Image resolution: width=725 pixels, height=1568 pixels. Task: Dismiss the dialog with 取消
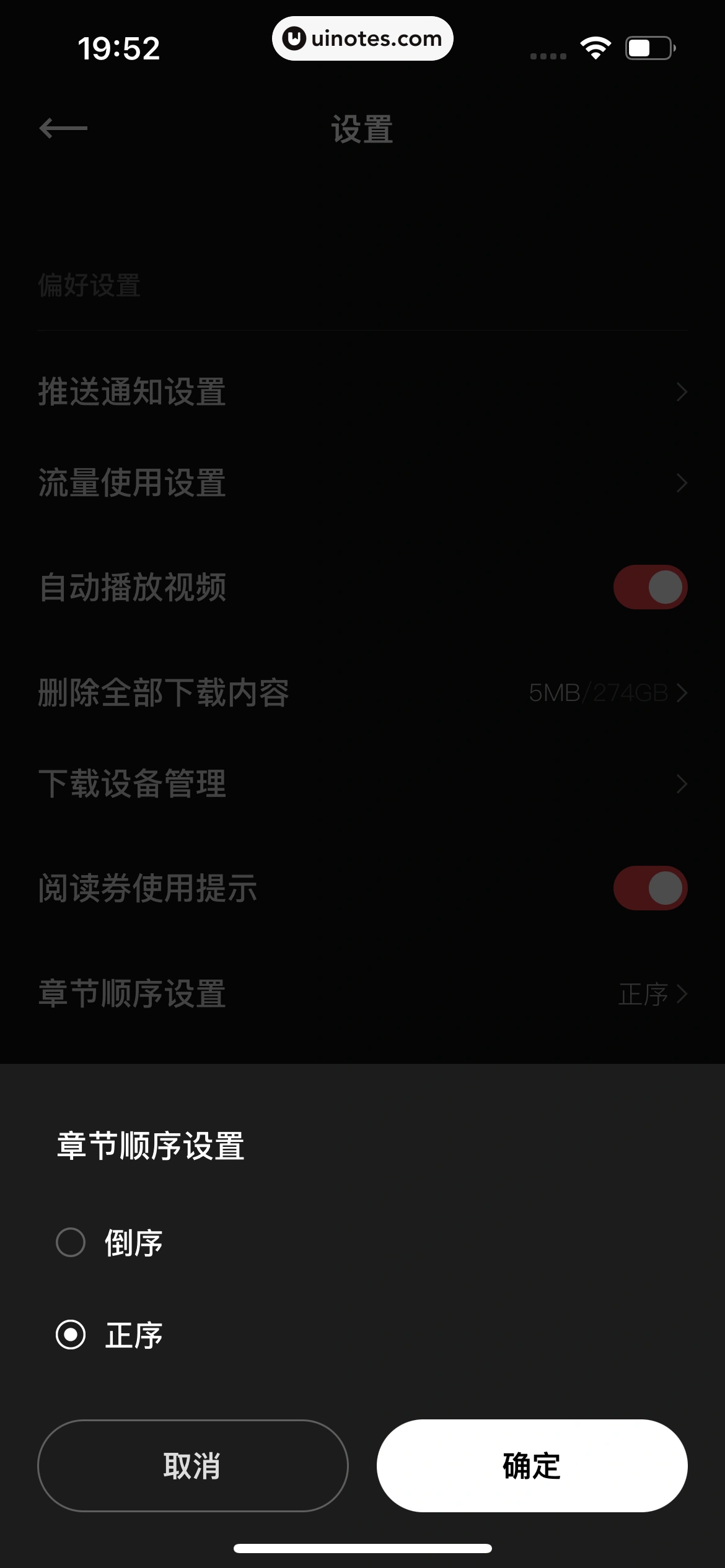click(193, 1465)
